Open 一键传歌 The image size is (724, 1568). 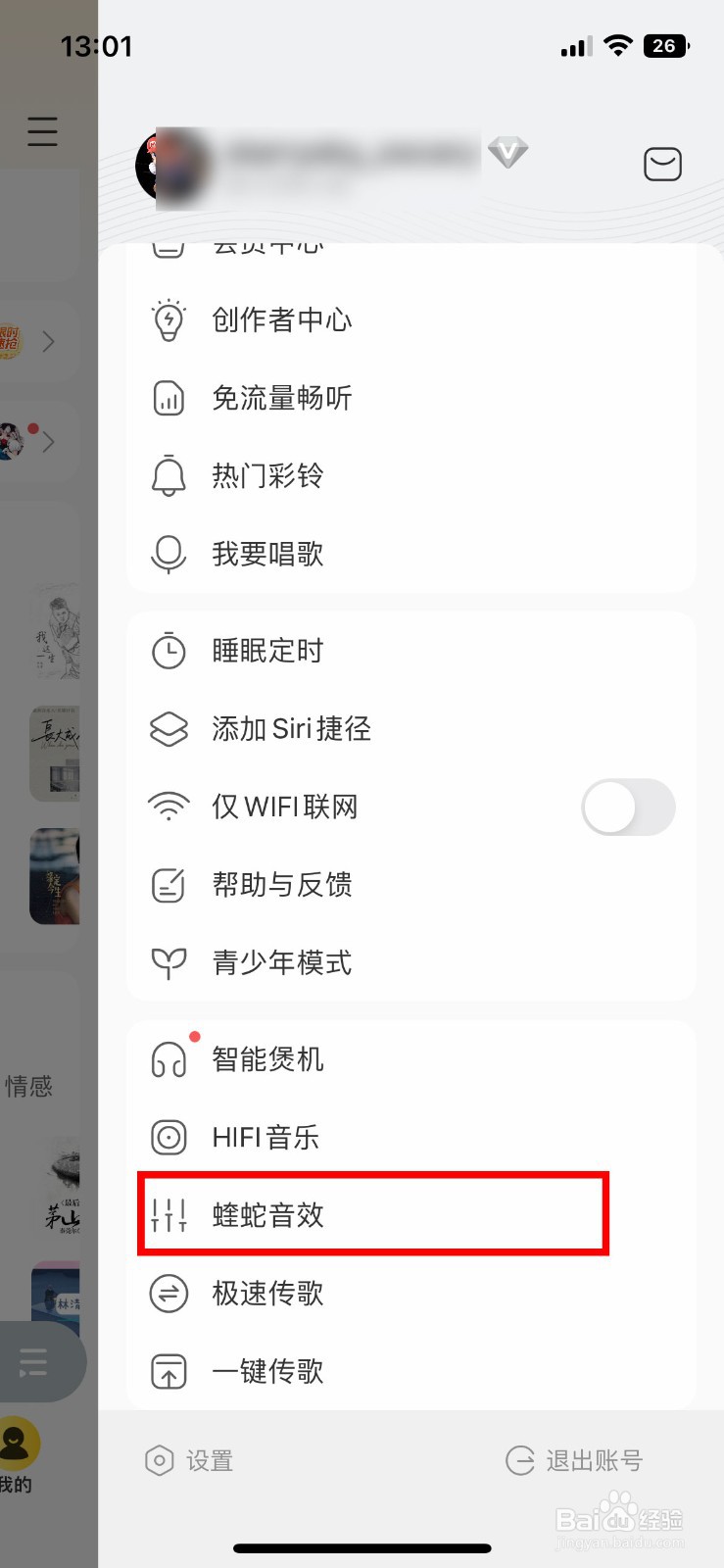coord(411,1371)
